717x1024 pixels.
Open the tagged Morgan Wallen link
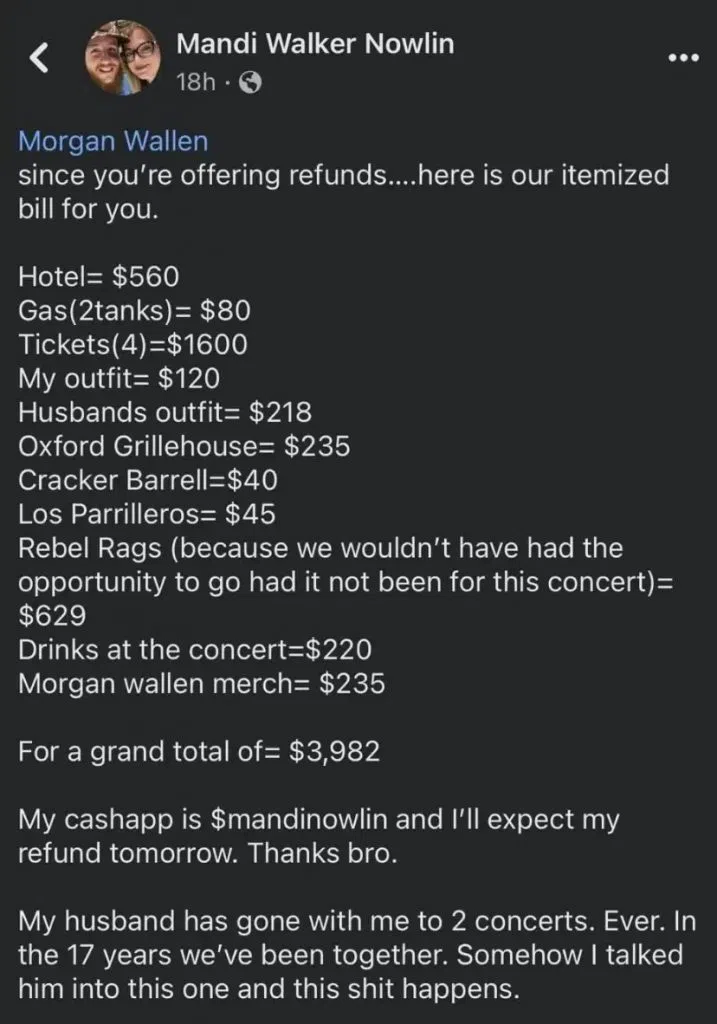[113, 141]
